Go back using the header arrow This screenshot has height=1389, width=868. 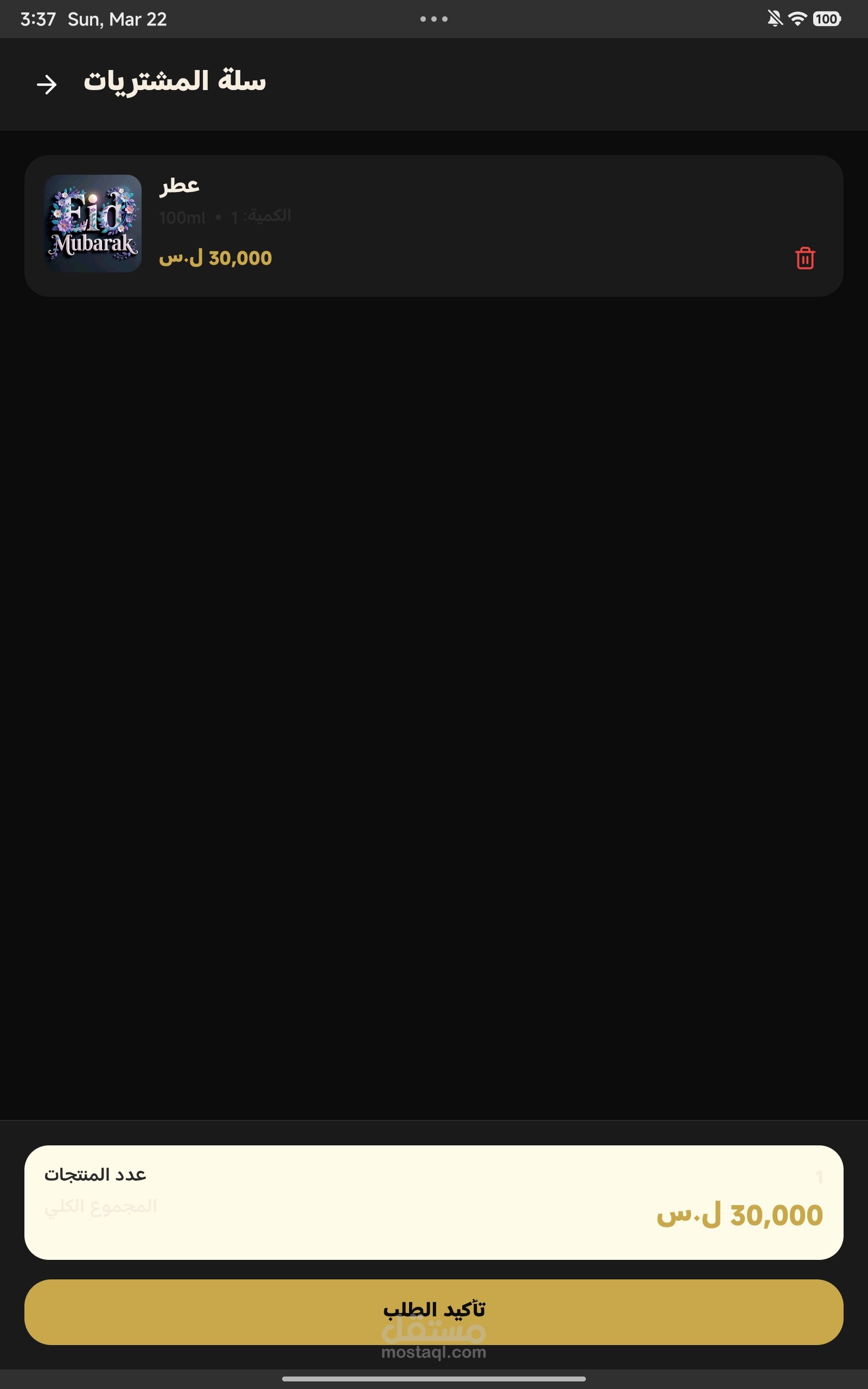pos(47,85)
